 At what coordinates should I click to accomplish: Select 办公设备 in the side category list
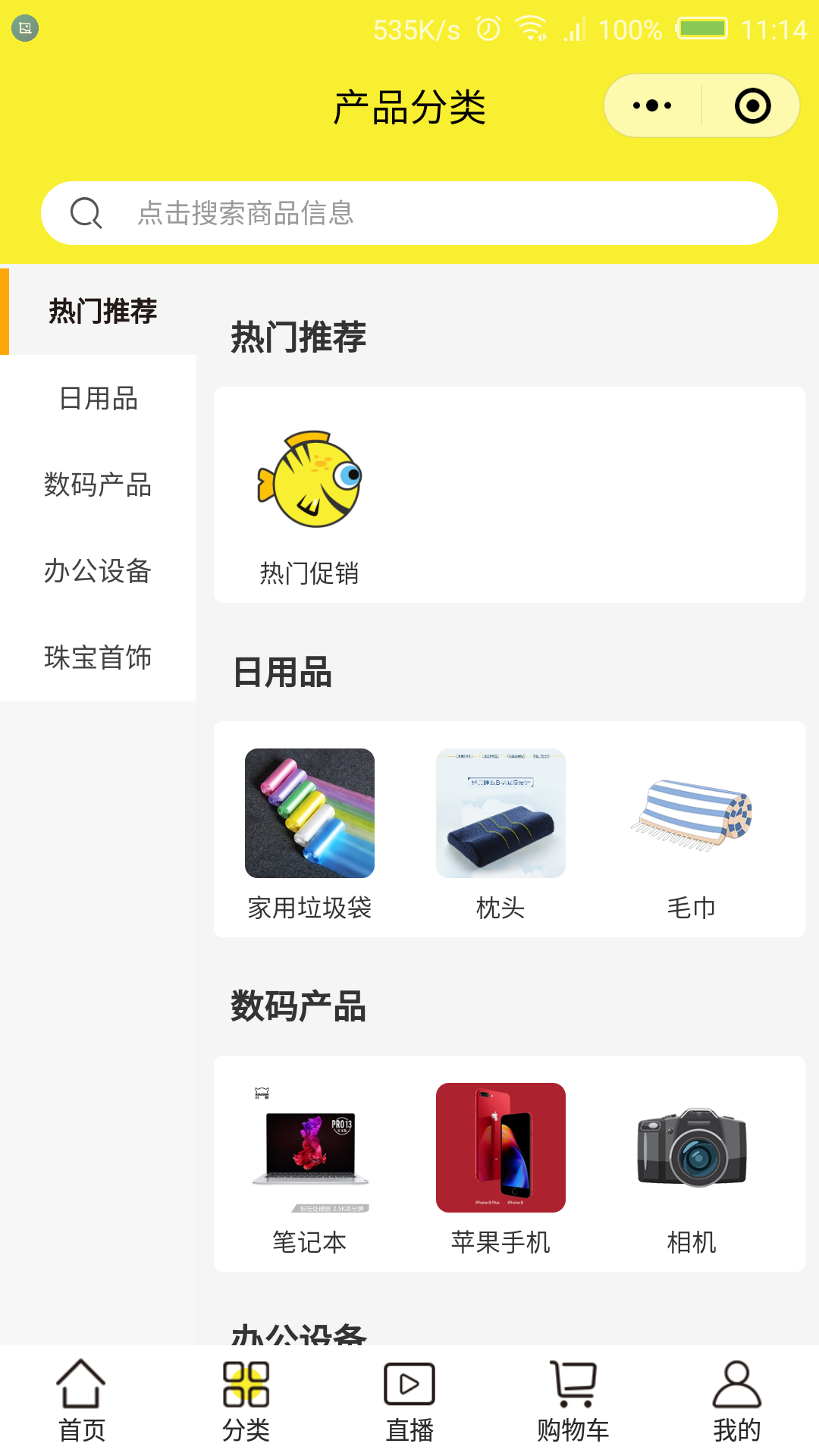pos(98,571)
